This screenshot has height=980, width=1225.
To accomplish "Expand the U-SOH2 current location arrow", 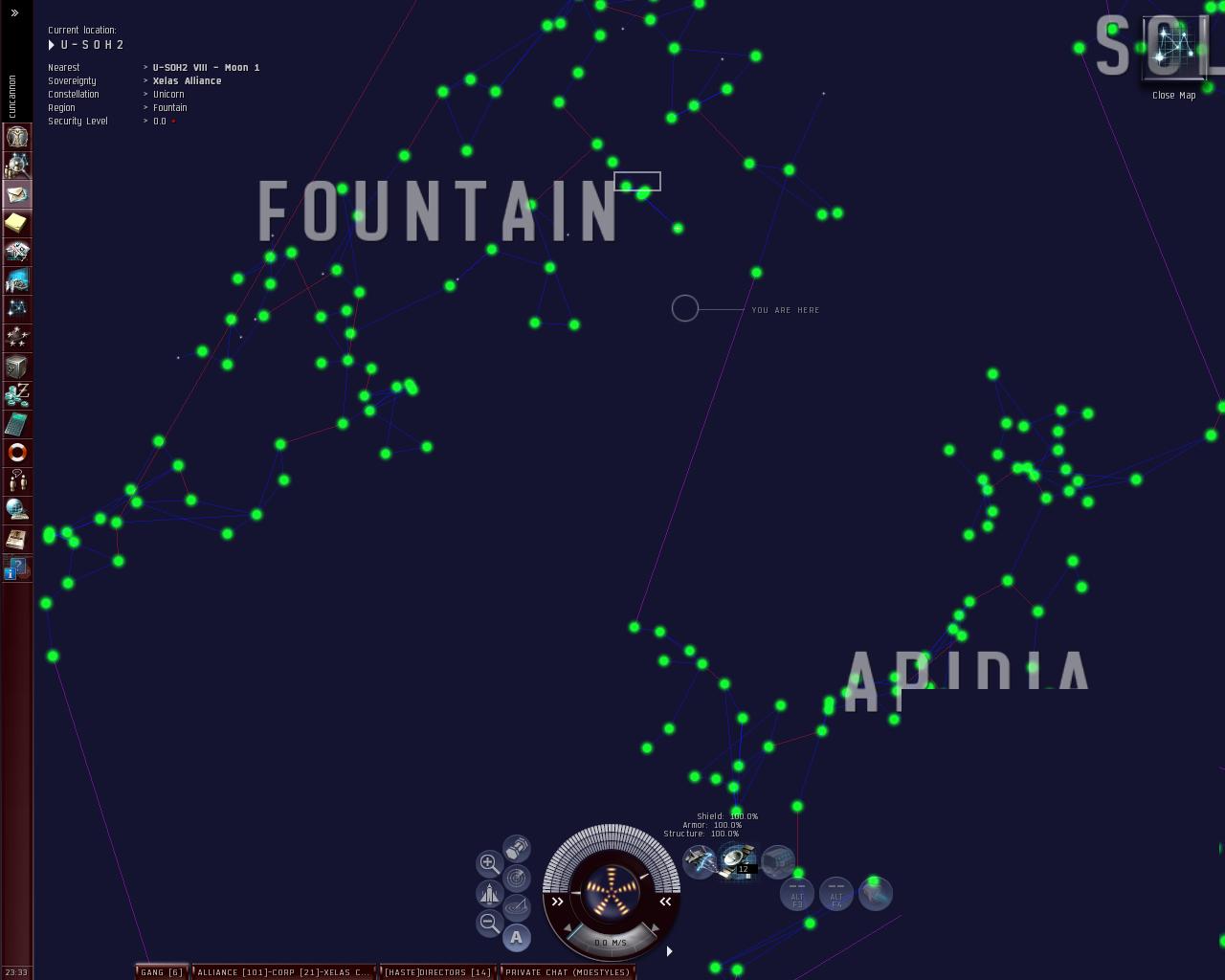I will pyautogui.click(x=52, y=45).
